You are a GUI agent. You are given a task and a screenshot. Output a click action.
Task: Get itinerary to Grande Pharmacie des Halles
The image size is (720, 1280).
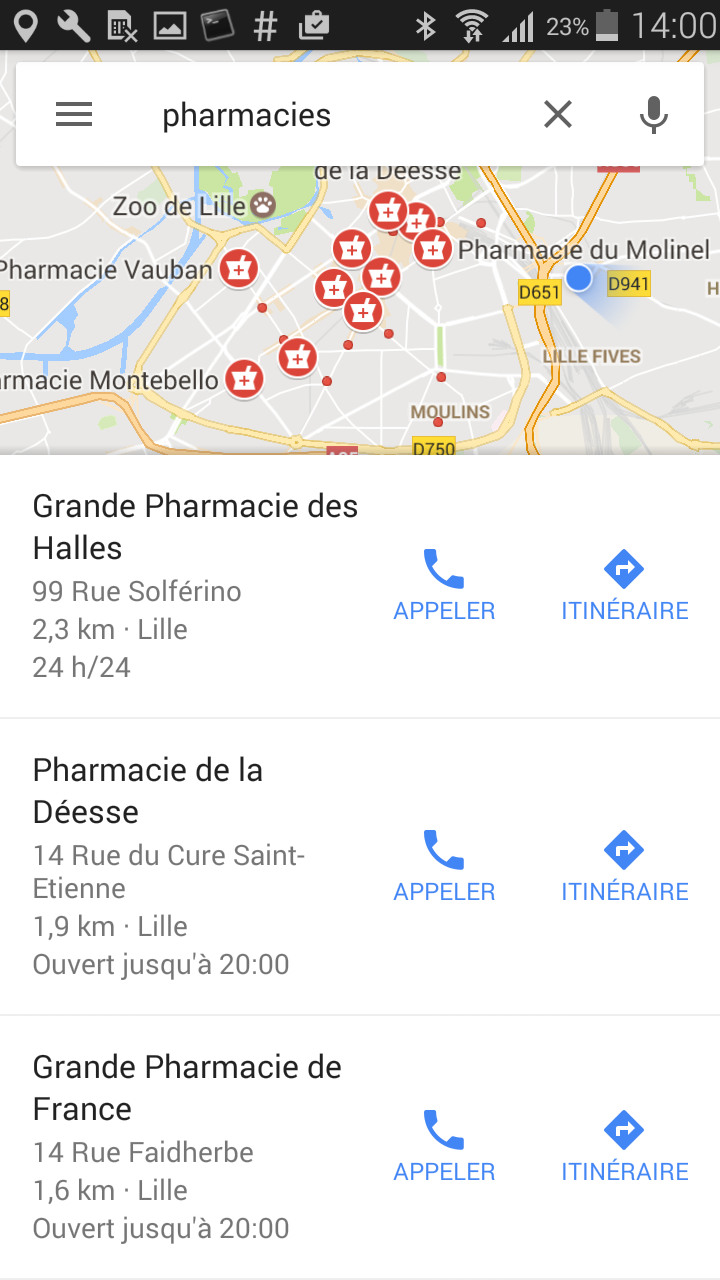pos(625,586)
